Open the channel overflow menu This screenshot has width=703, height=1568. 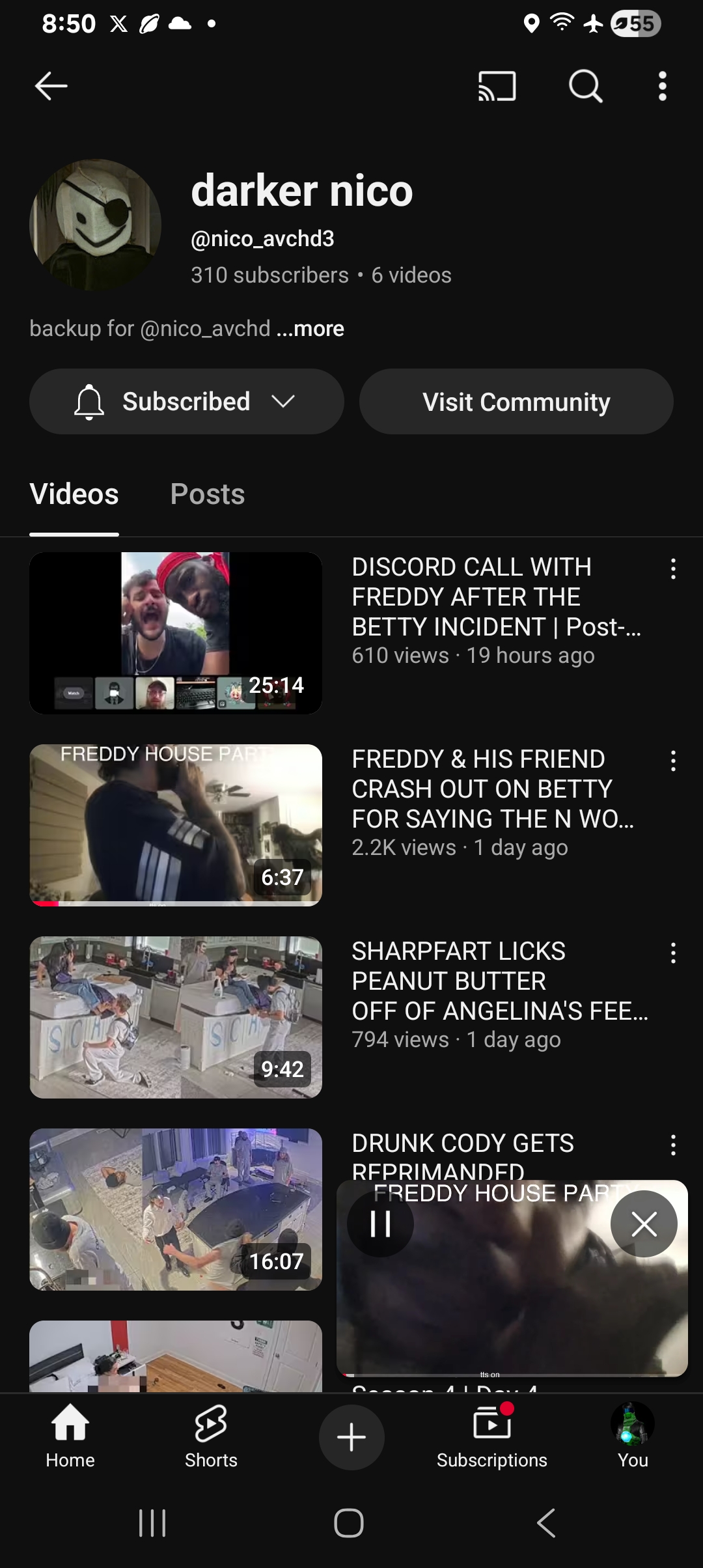[662, 86]
